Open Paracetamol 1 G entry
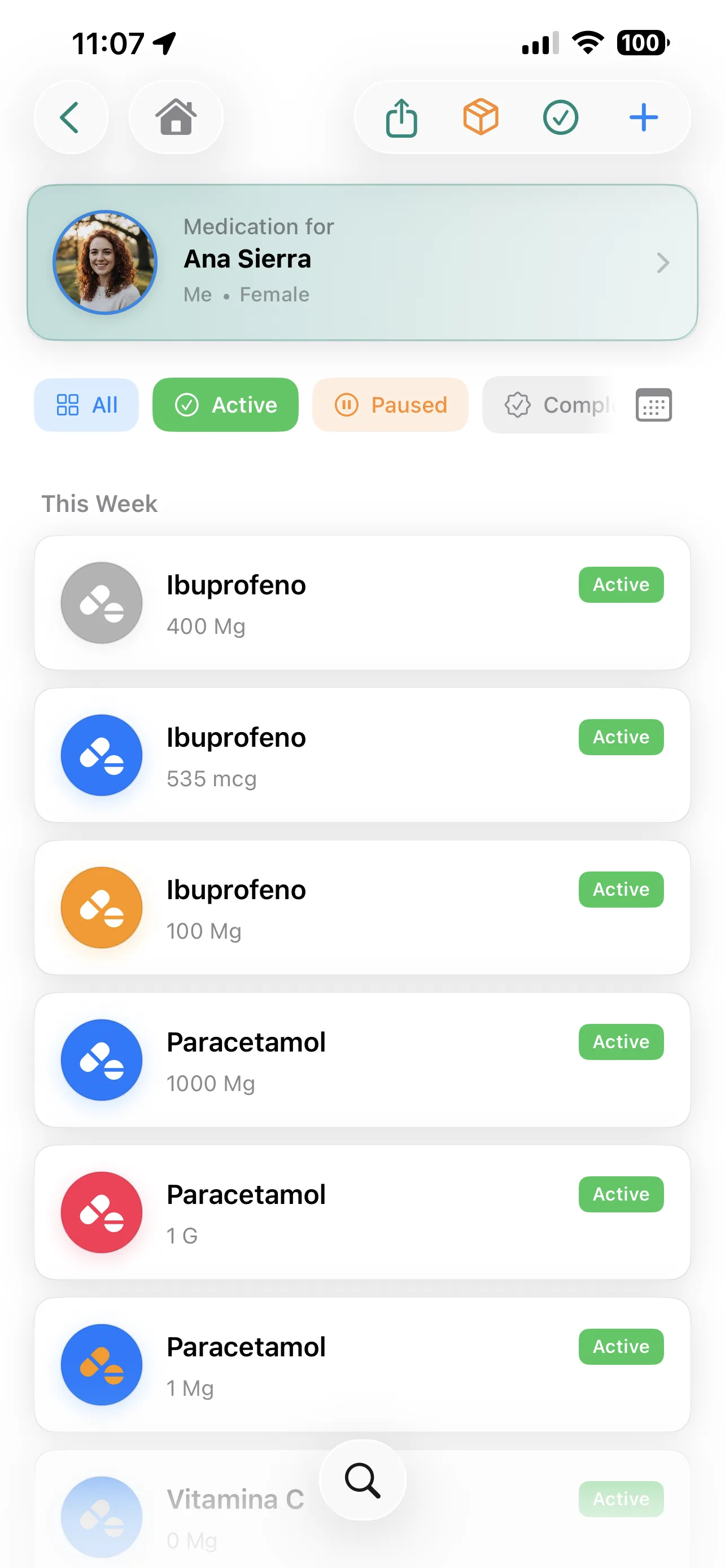This screenshot has height=1568, width=725. pos(362,1212)
